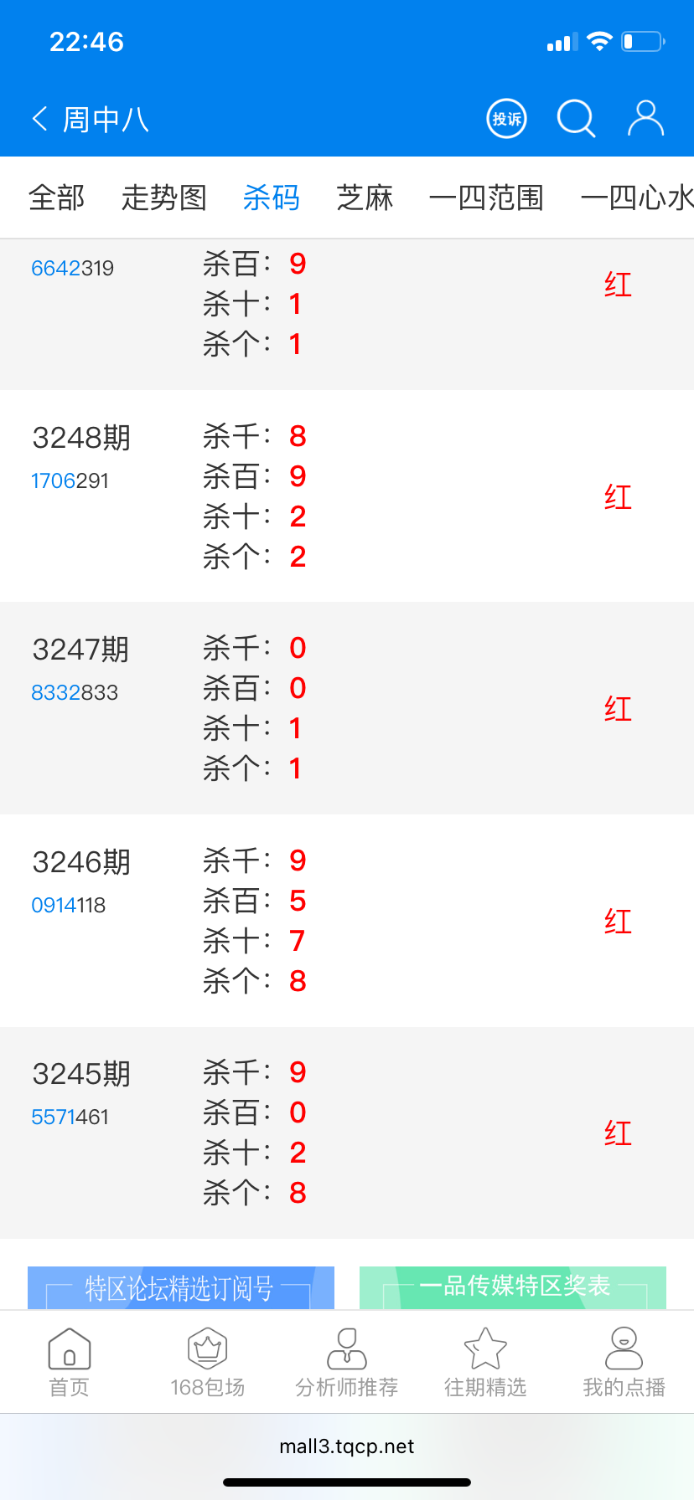The height and width of the screenshot is (1500, 694).
Task: Open the 一品传媒特区奖表 banner
Action: [x=513, y=1287]
